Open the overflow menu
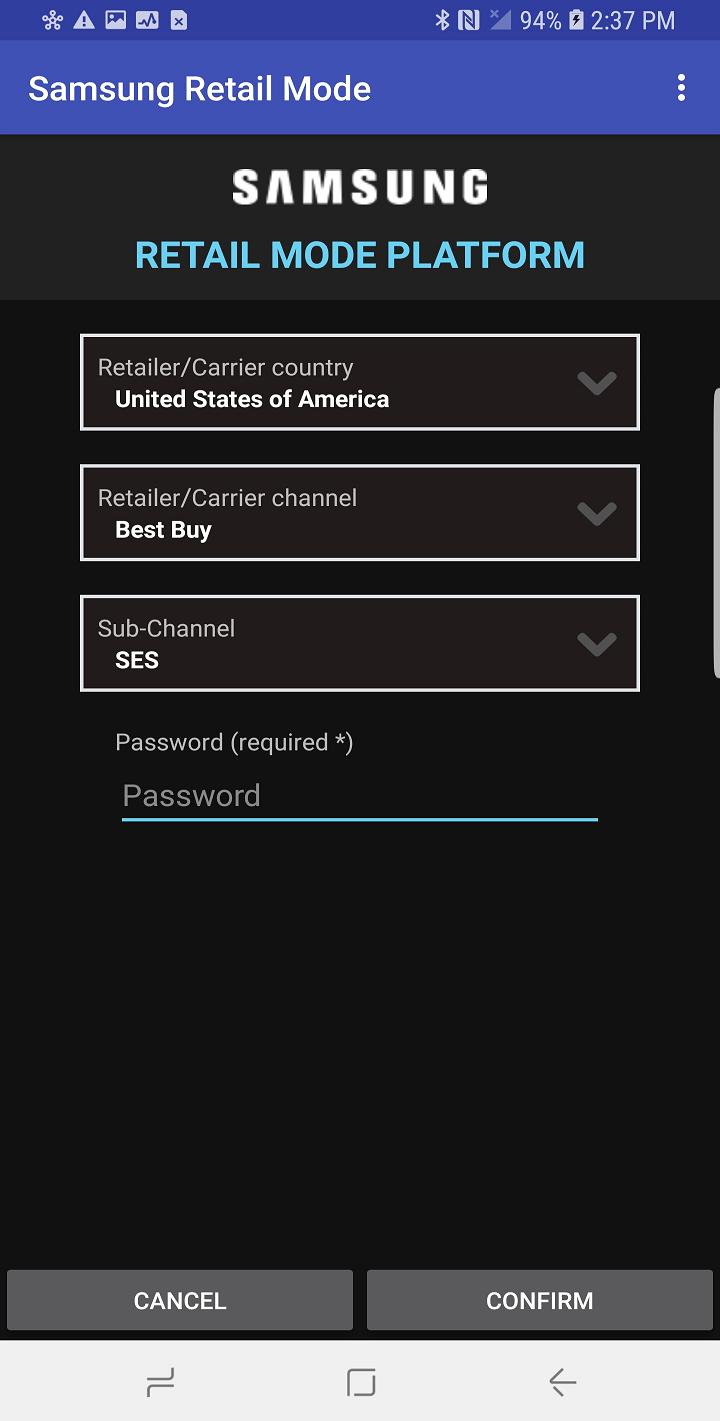This screenshot has height=1421, width=720. pyautogui.click(x=681, y=88)
